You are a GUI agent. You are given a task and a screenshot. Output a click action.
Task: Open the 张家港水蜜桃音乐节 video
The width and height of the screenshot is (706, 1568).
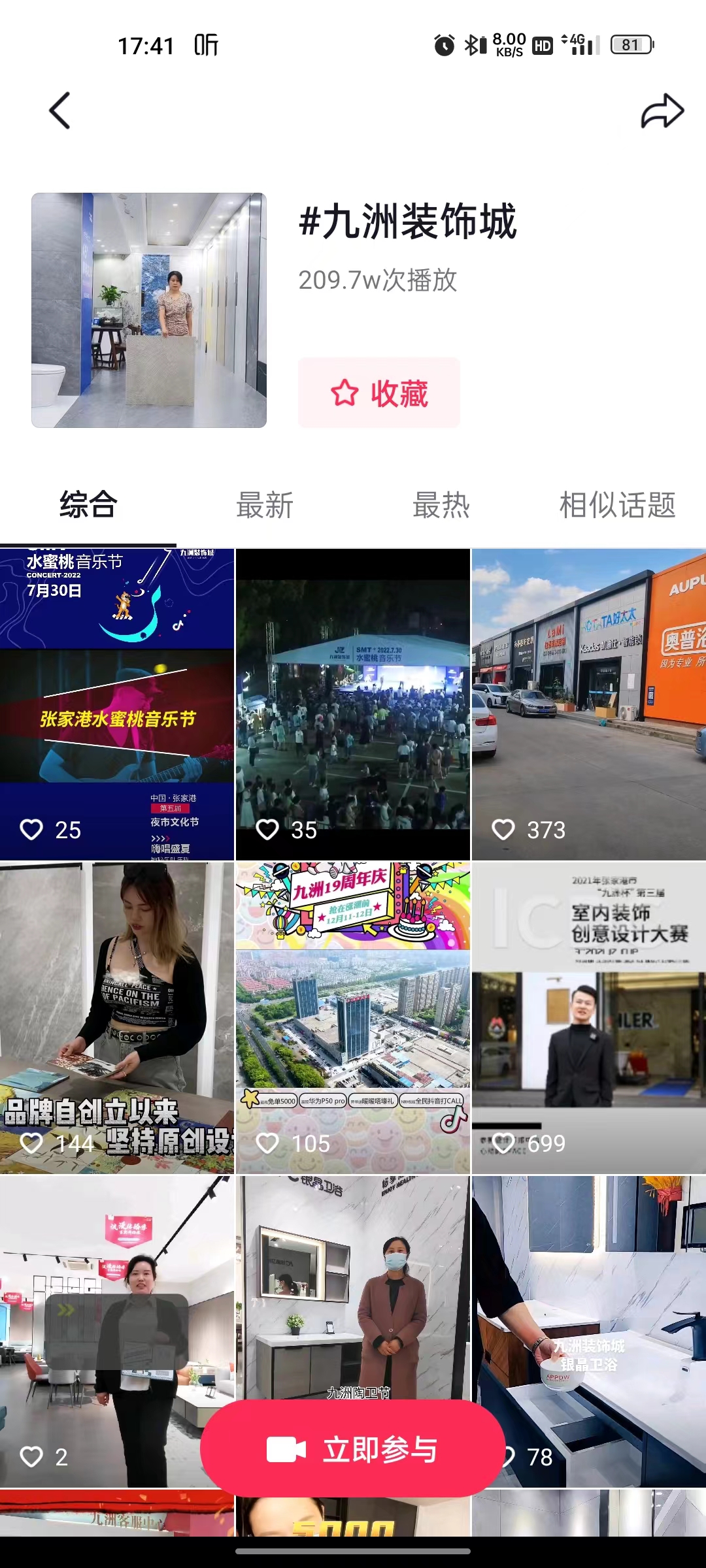(117, 704)
